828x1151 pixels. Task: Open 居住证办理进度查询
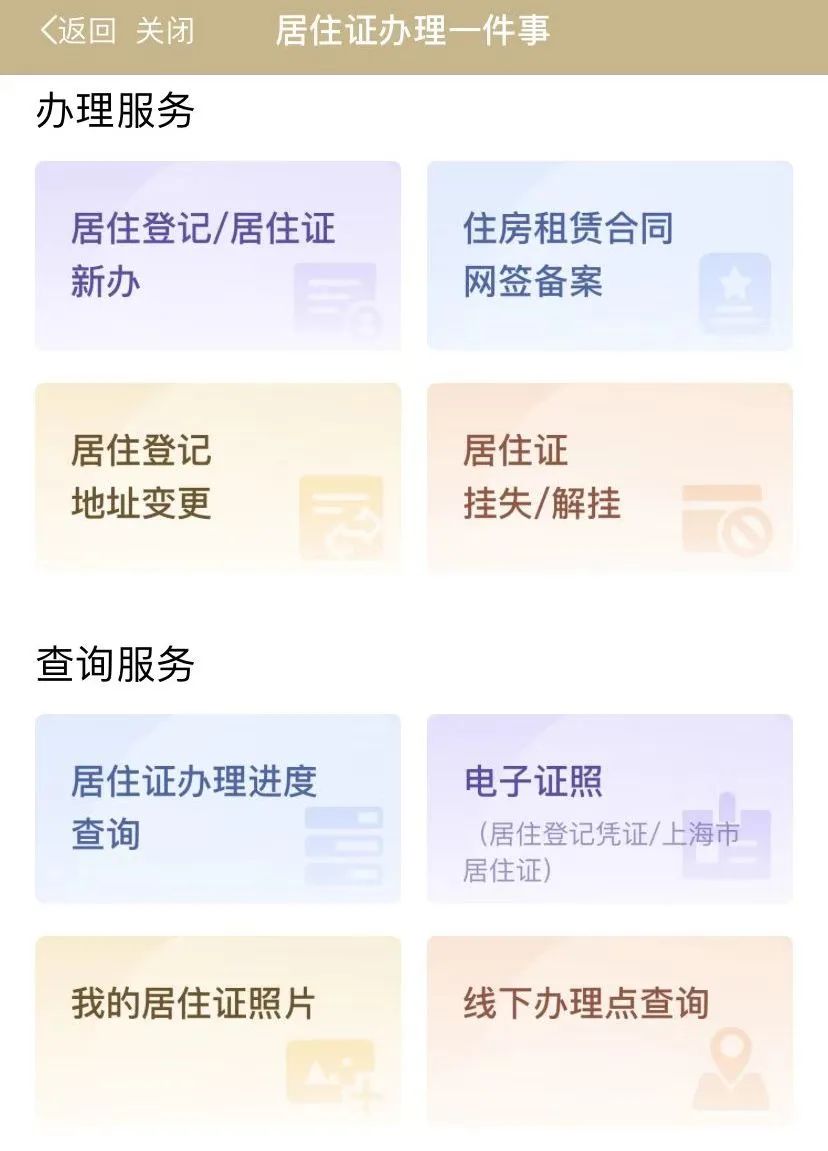(216, 808)
